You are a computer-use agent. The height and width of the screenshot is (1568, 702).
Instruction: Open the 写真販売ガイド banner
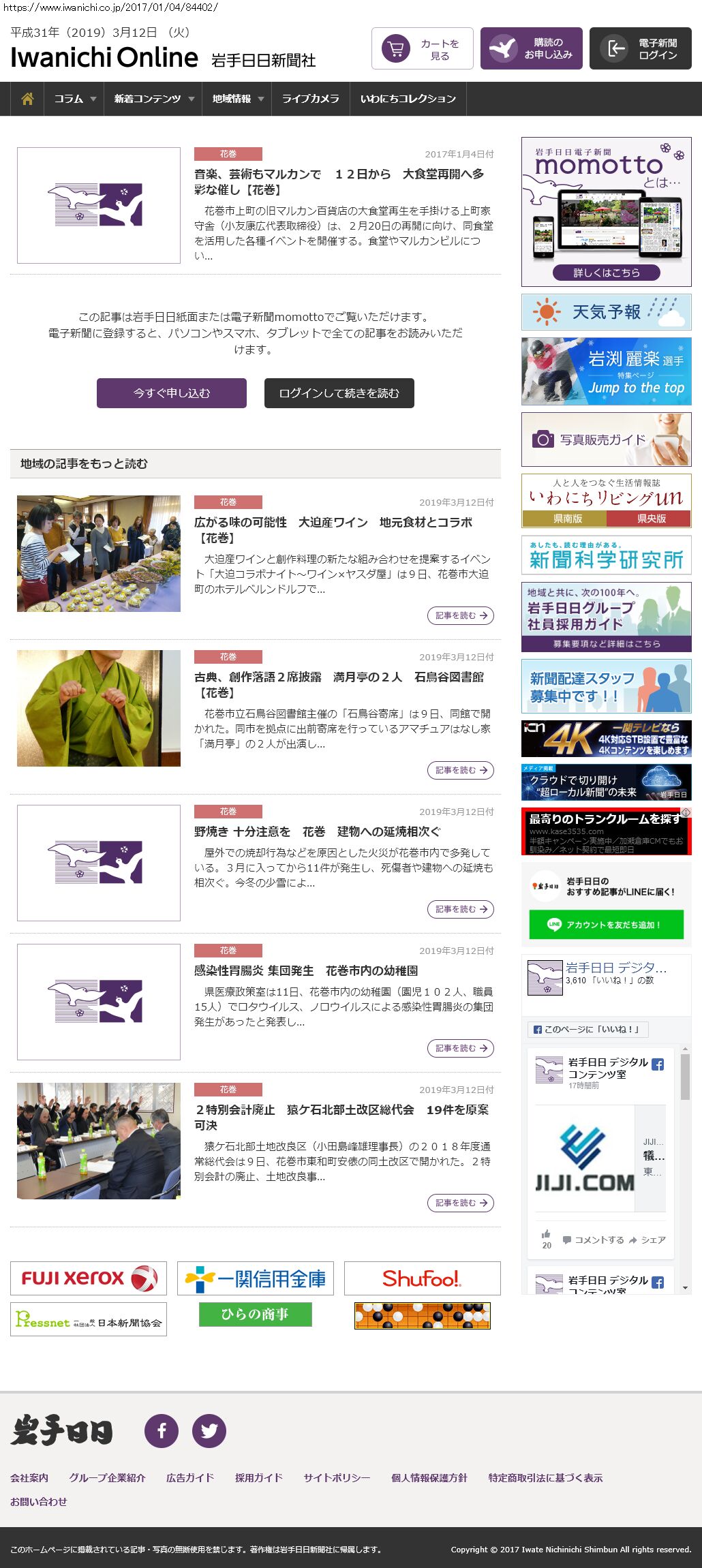pyautogui.click(x=606, y=440)
